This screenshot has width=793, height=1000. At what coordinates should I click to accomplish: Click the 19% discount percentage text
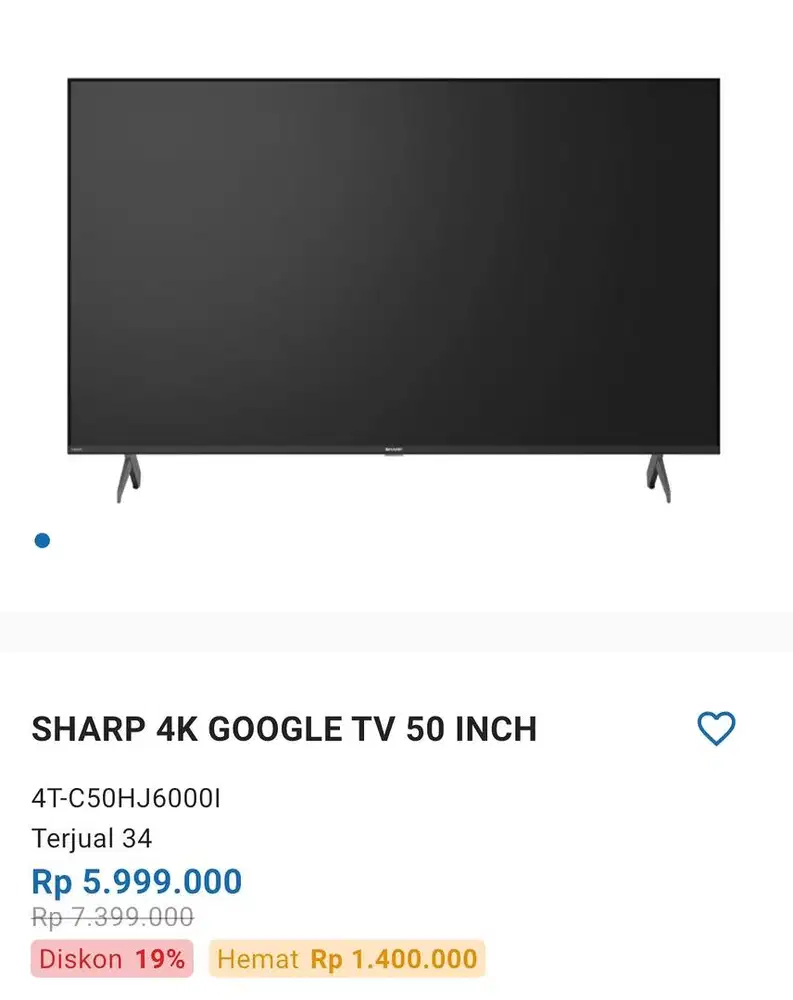163,959
